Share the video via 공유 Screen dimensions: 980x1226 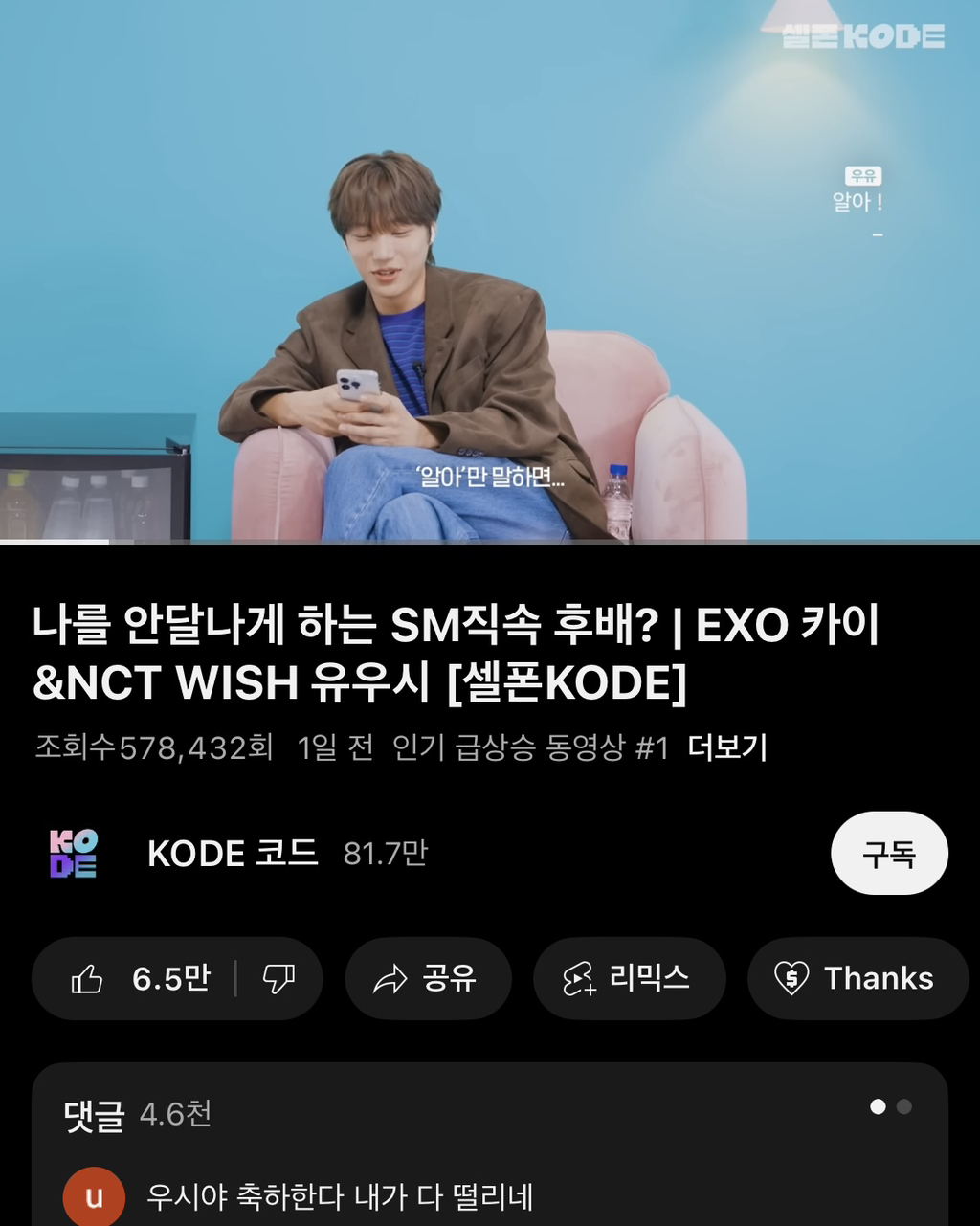427,978
